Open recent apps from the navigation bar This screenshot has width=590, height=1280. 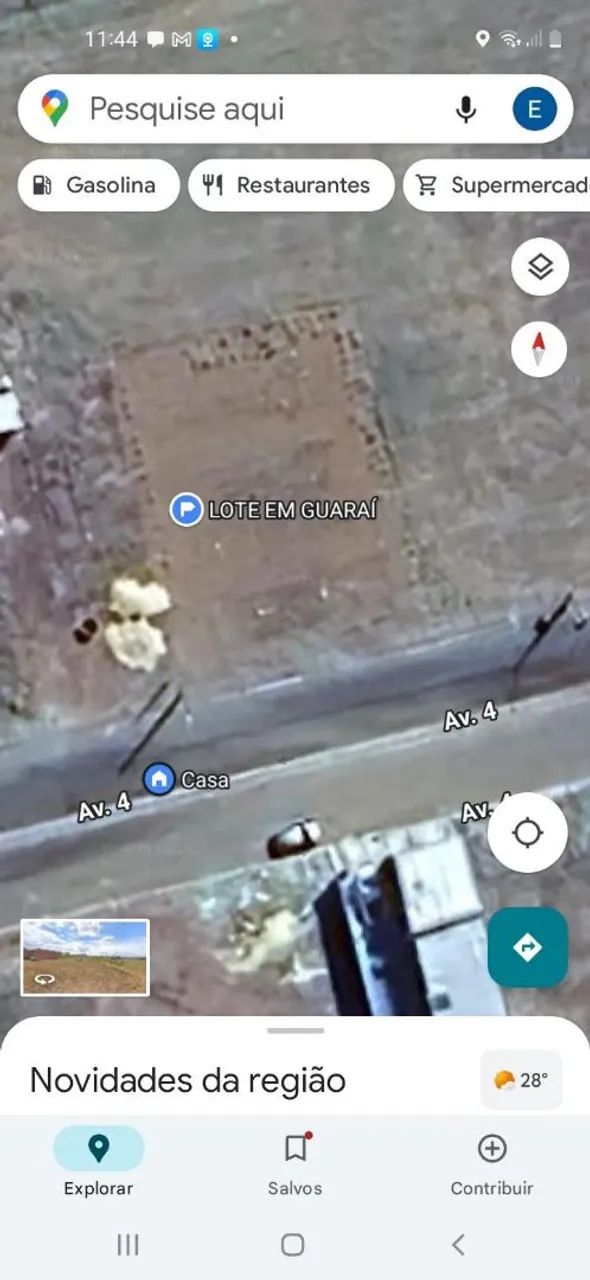(x=127, y=1244)
